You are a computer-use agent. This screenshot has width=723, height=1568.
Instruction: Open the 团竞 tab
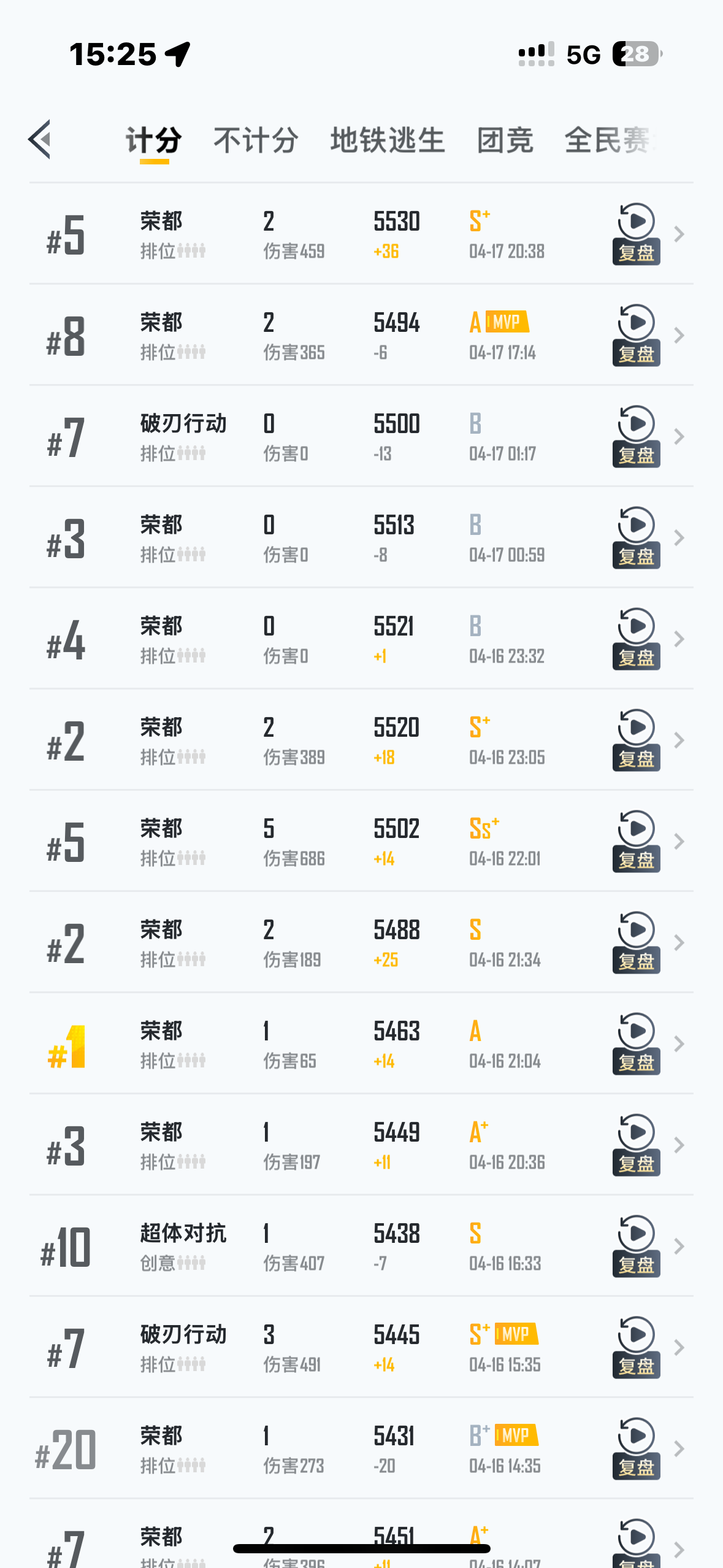(505, 140)
